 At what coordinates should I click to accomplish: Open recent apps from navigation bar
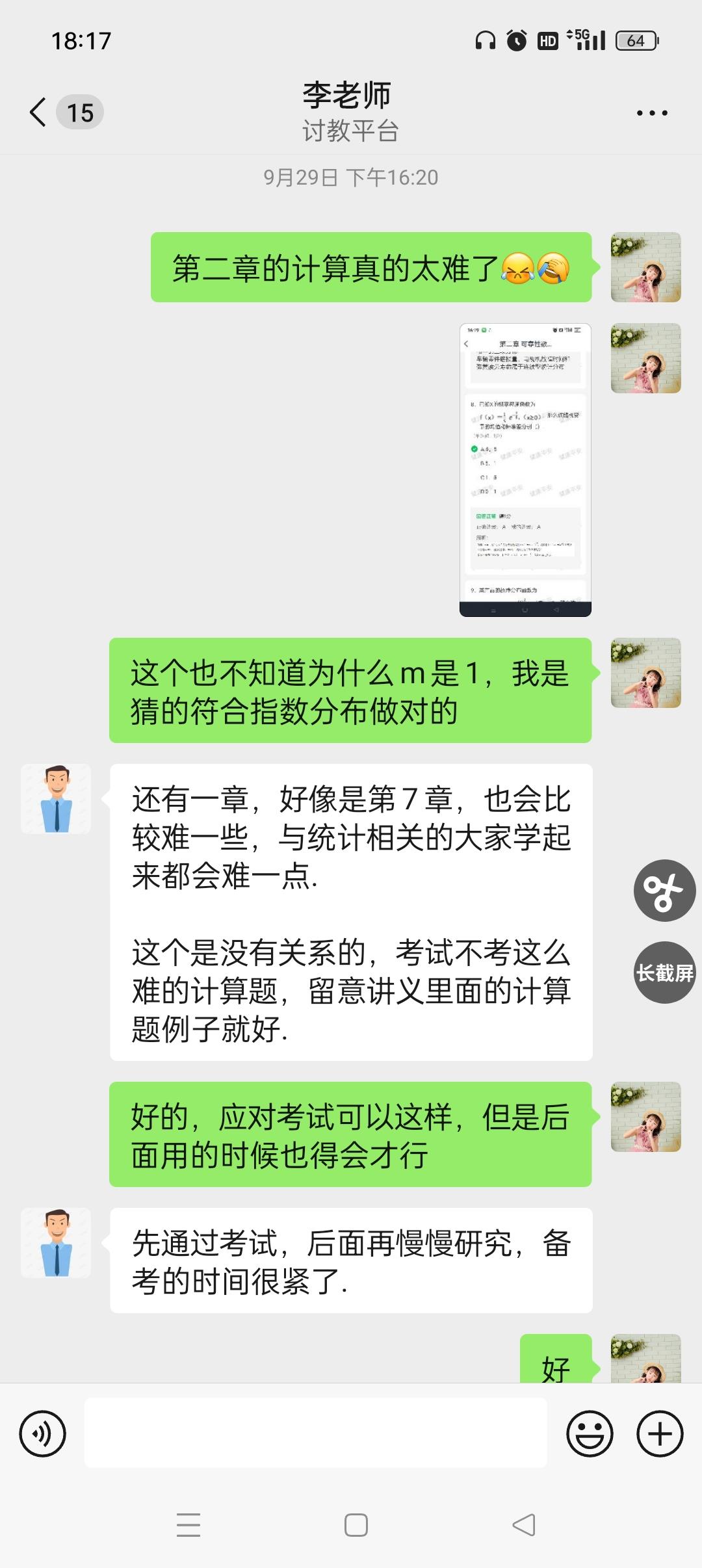point(188,1525)
